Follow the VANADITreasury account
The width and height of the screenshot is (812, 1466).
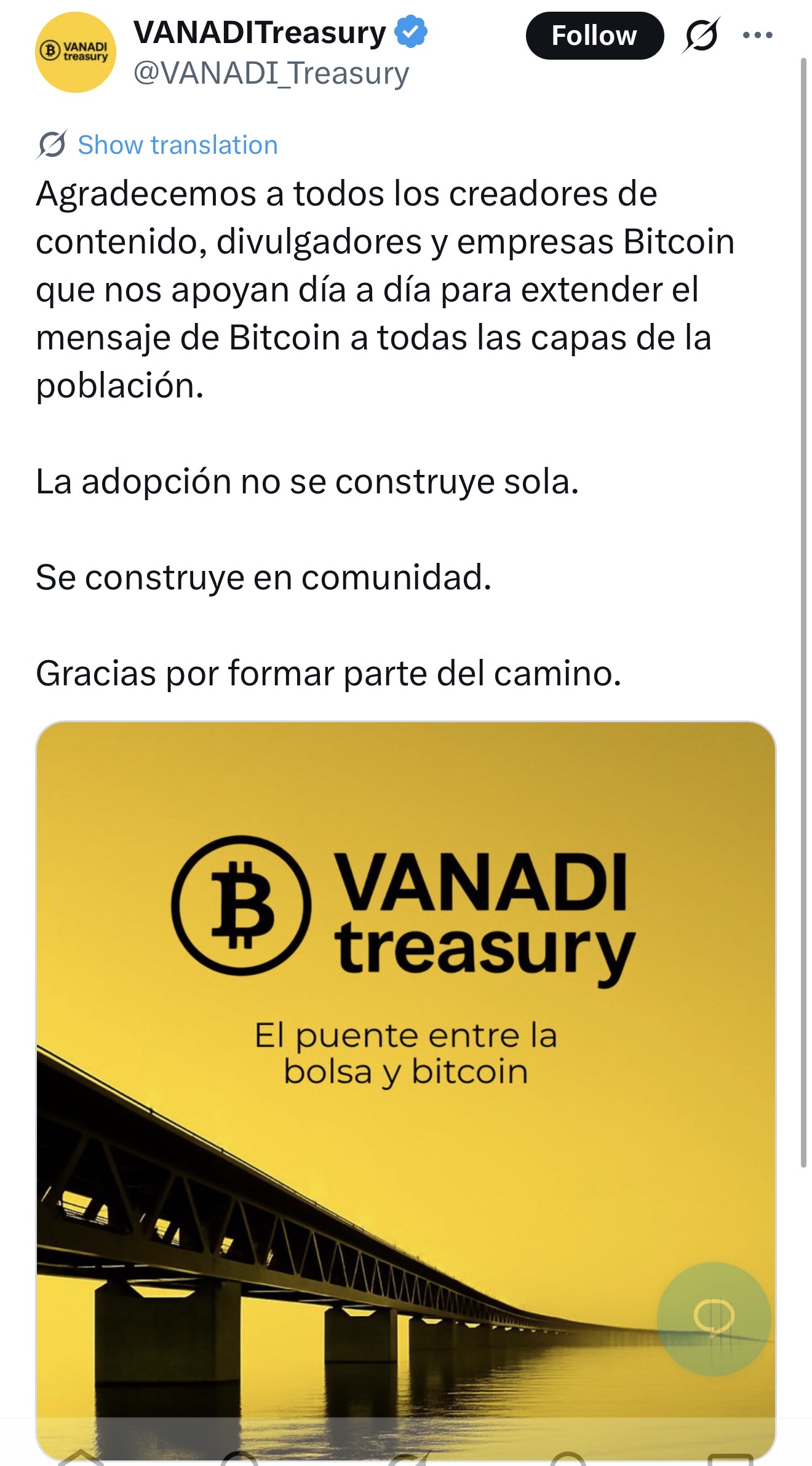(x=594, y=36)
